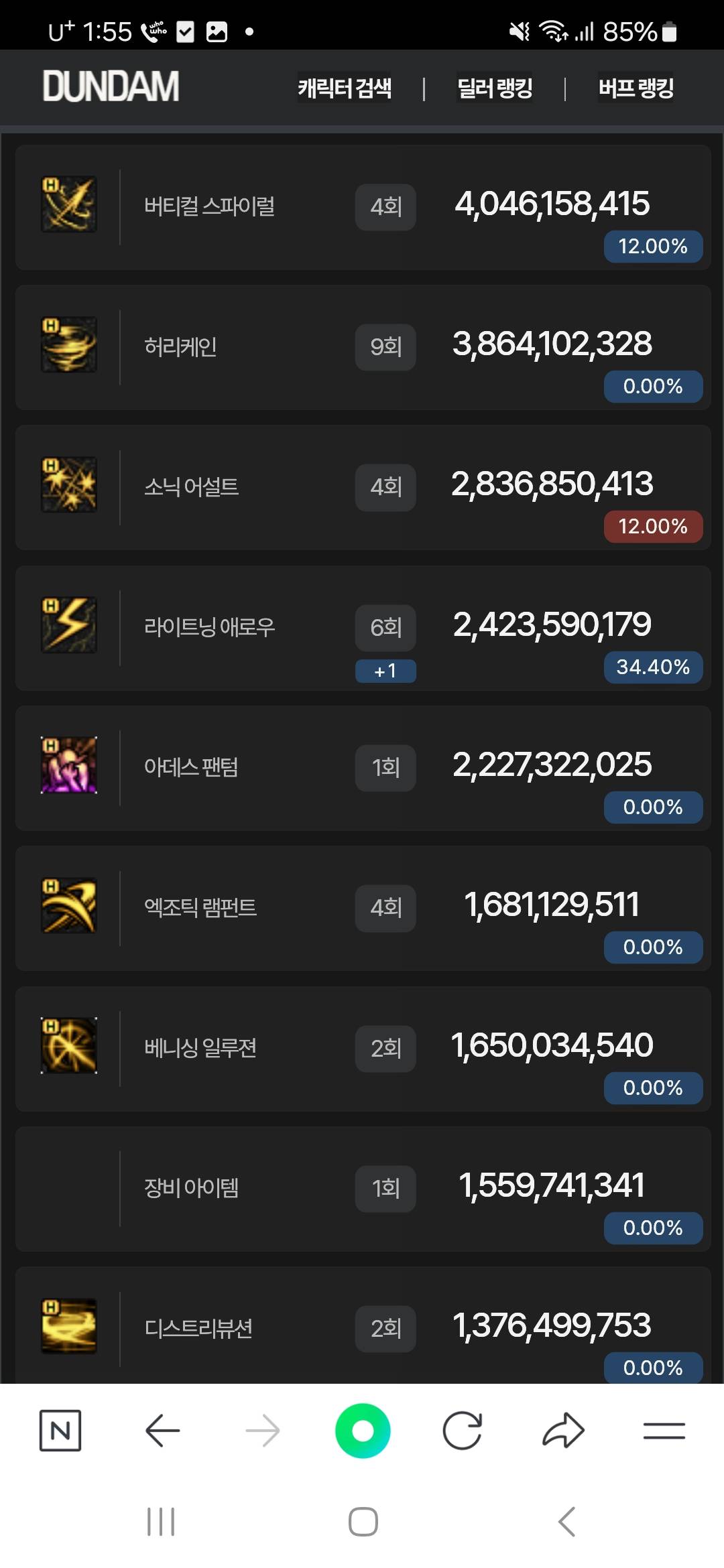This screenshot has height=1568, width=724.
Task: Open system recent apps
Action: [161, 1522]
